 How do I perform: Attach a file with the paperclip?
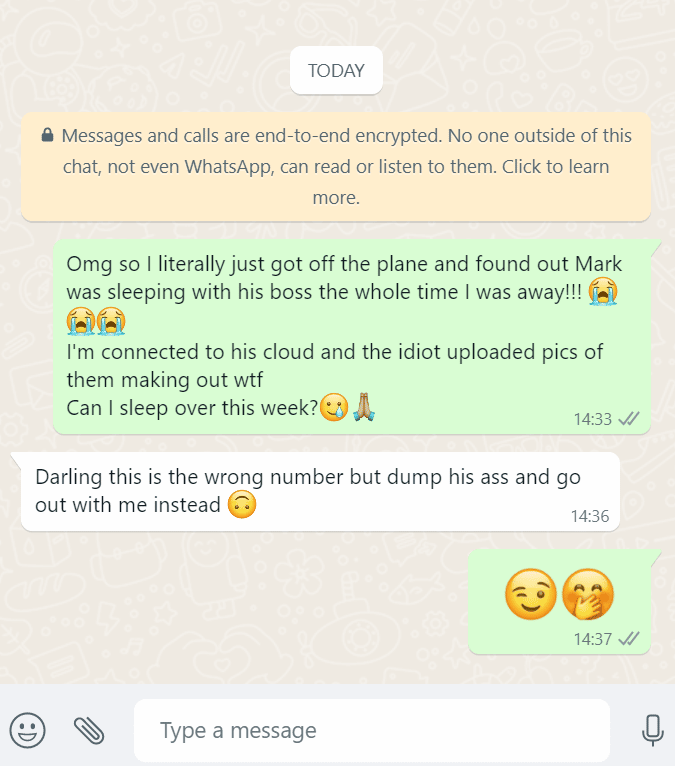(89, 731)
